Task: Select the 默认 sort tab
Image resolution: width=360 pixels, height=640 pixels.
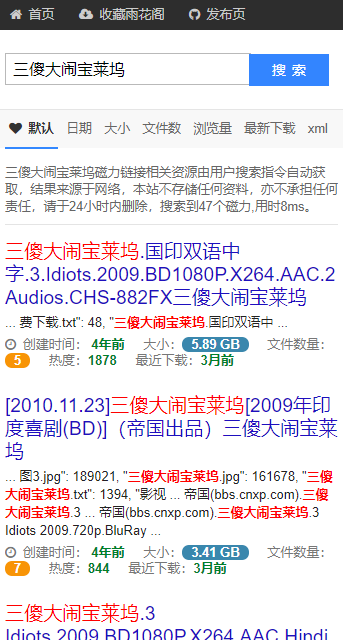Action: tap(31, 128)
